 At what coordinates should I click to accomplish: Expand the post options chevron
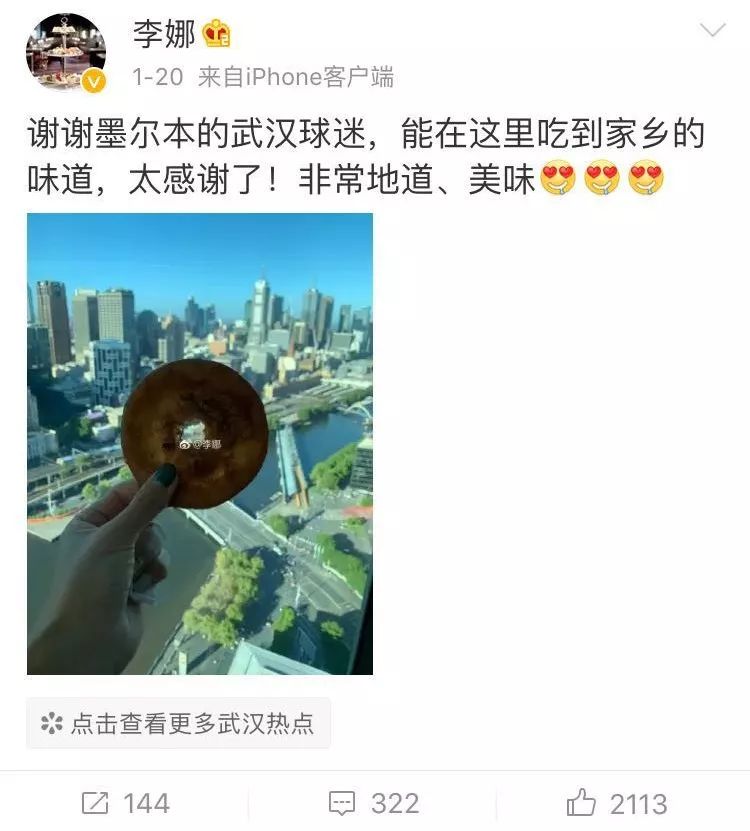tap(712, 31)
